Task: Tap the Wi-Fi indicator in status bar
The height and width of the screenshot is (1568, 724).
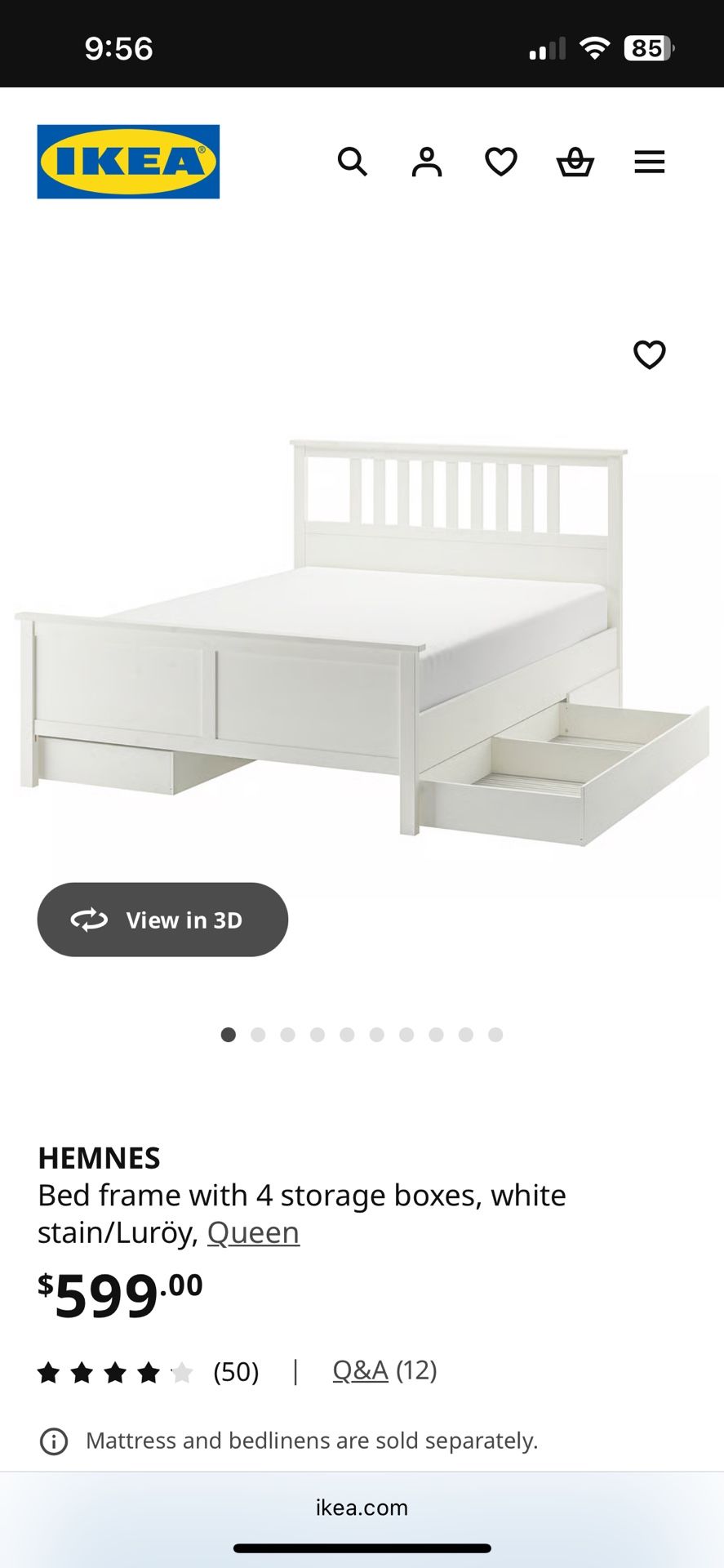Action: click(x=594, y=47)
